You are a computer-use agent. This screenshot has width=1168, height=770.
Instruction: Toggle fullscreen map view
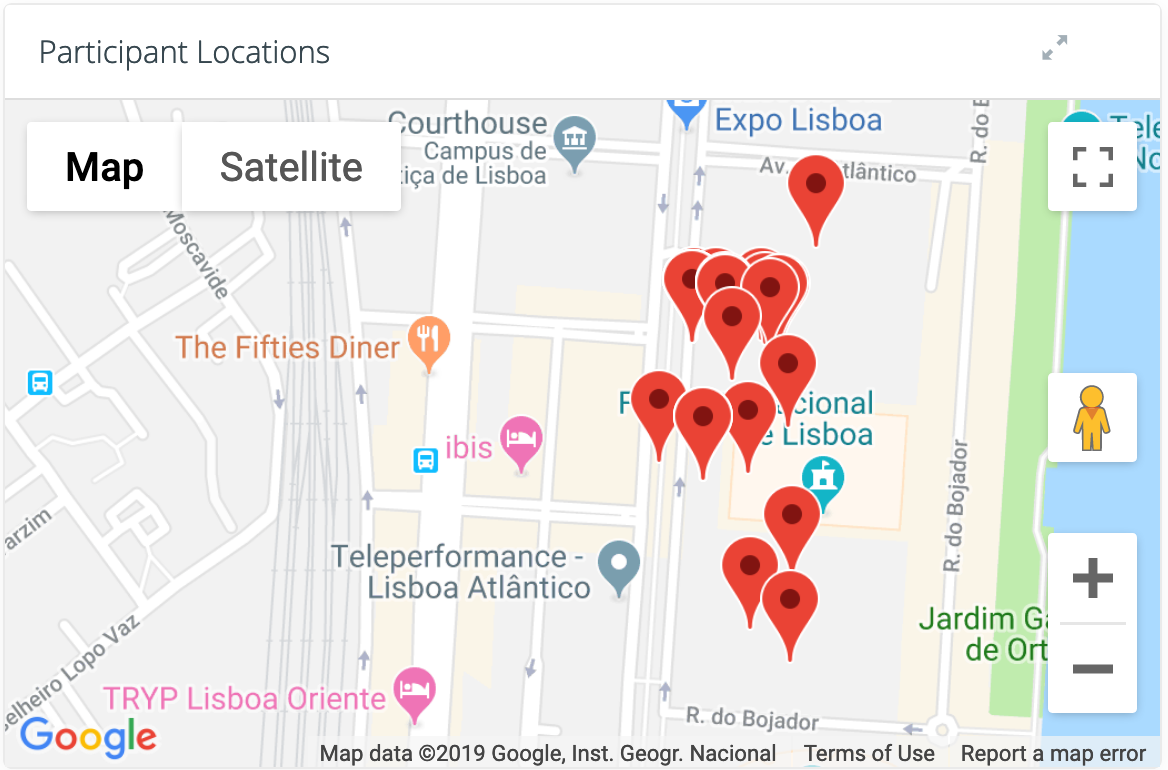(x=1092, y=167)
